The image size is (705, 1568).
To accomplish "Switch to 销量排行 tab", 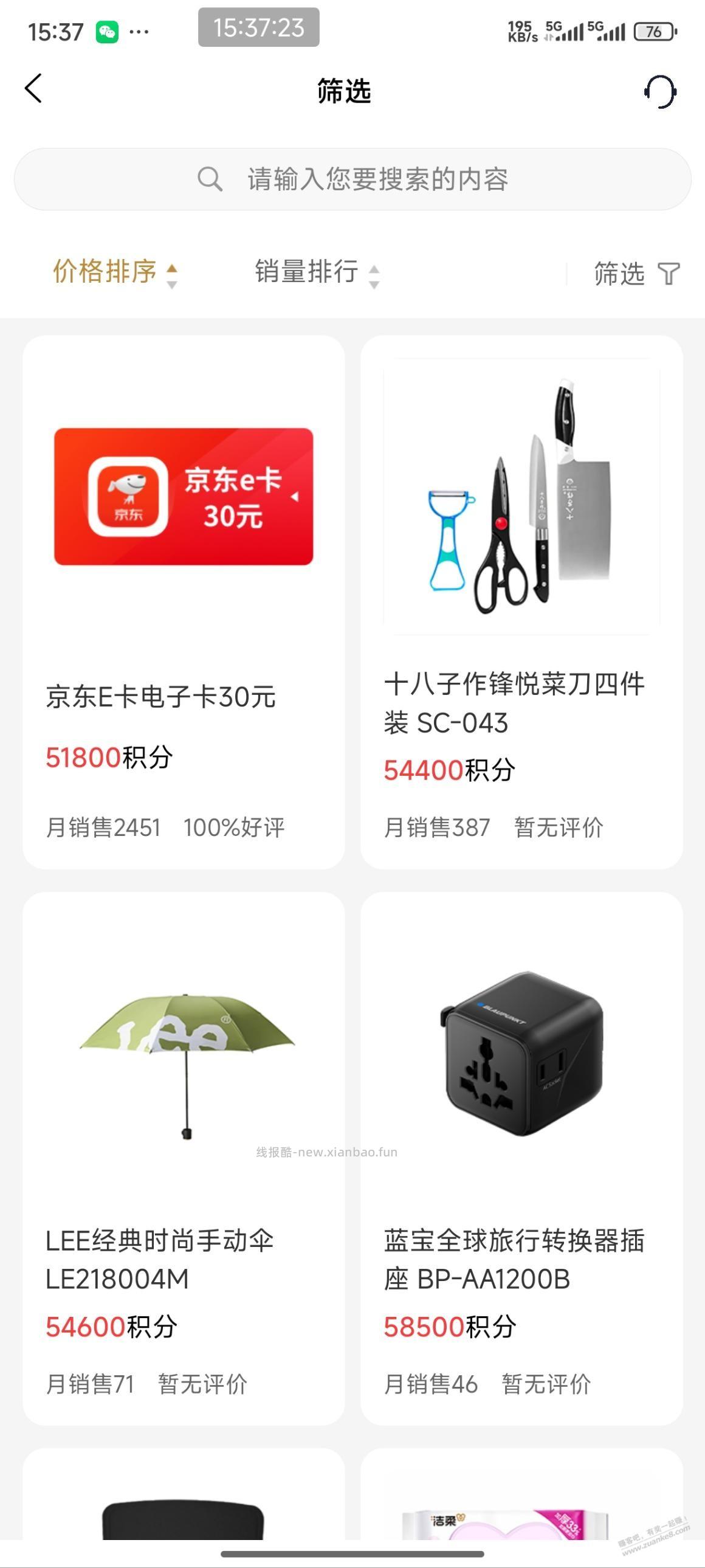I will coord(307,274).
